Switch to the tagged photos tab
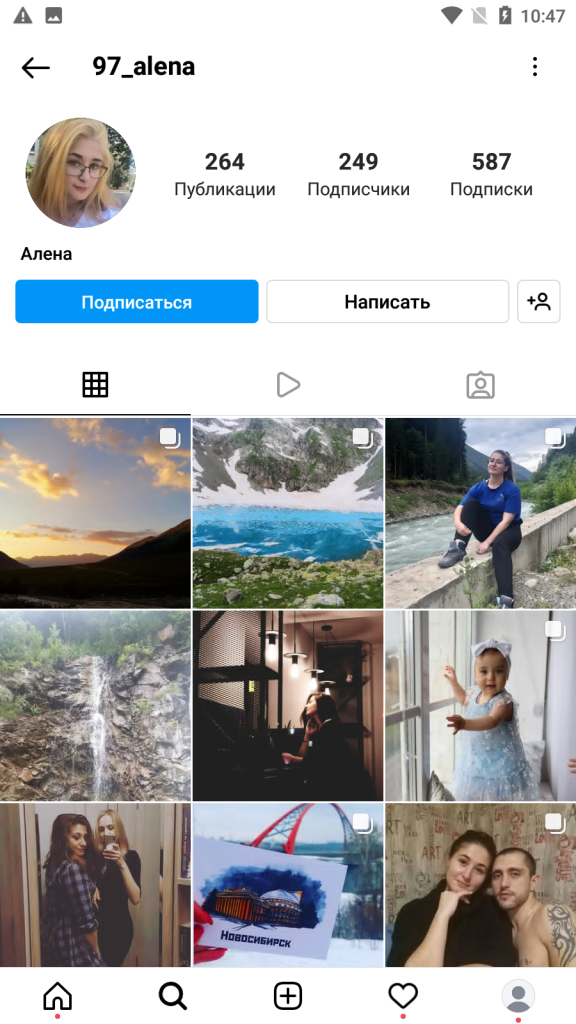Image resolution: width=576 pixels, height=1024 pixels. (481, 385)
